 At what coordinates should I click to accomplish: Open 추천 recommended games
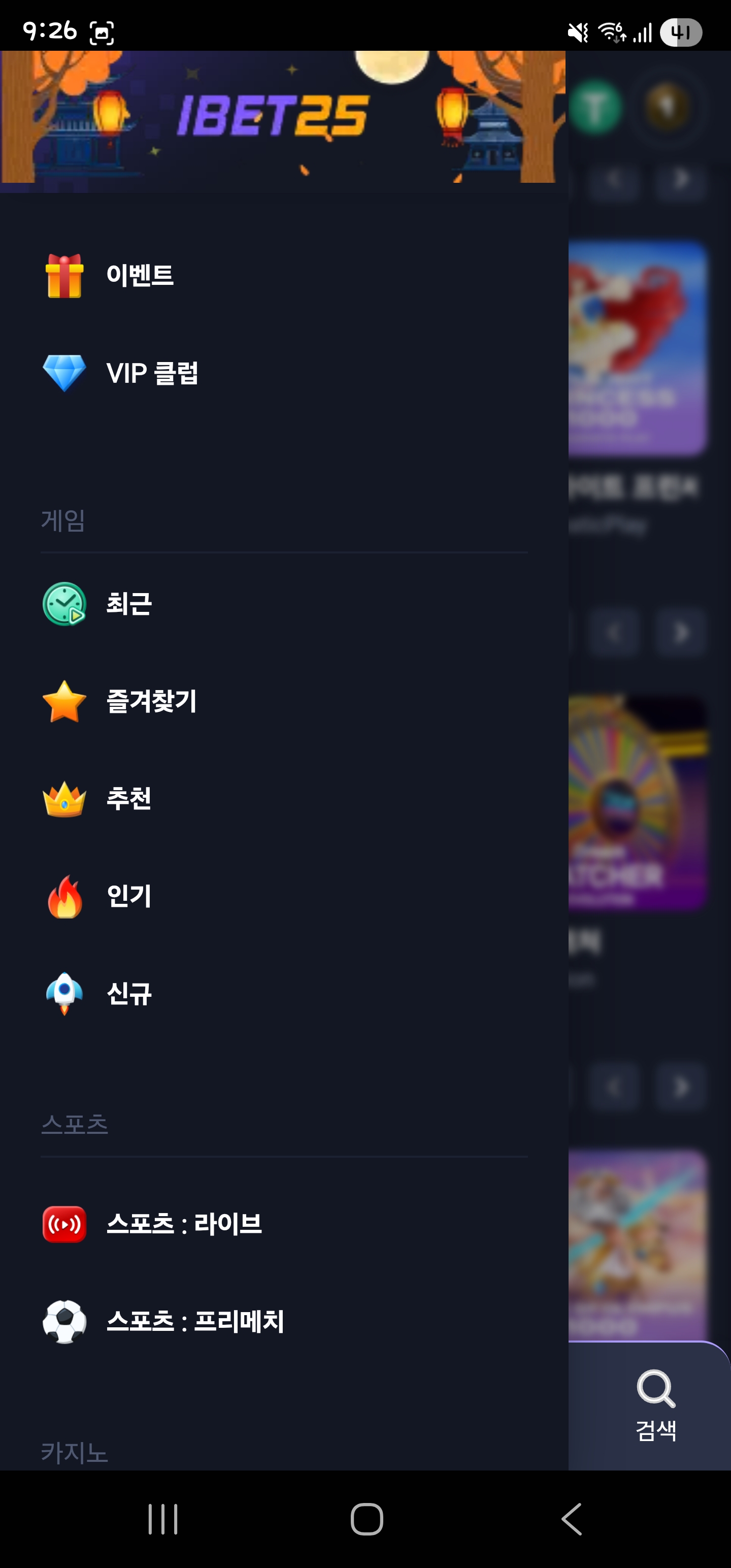(129, 799)
